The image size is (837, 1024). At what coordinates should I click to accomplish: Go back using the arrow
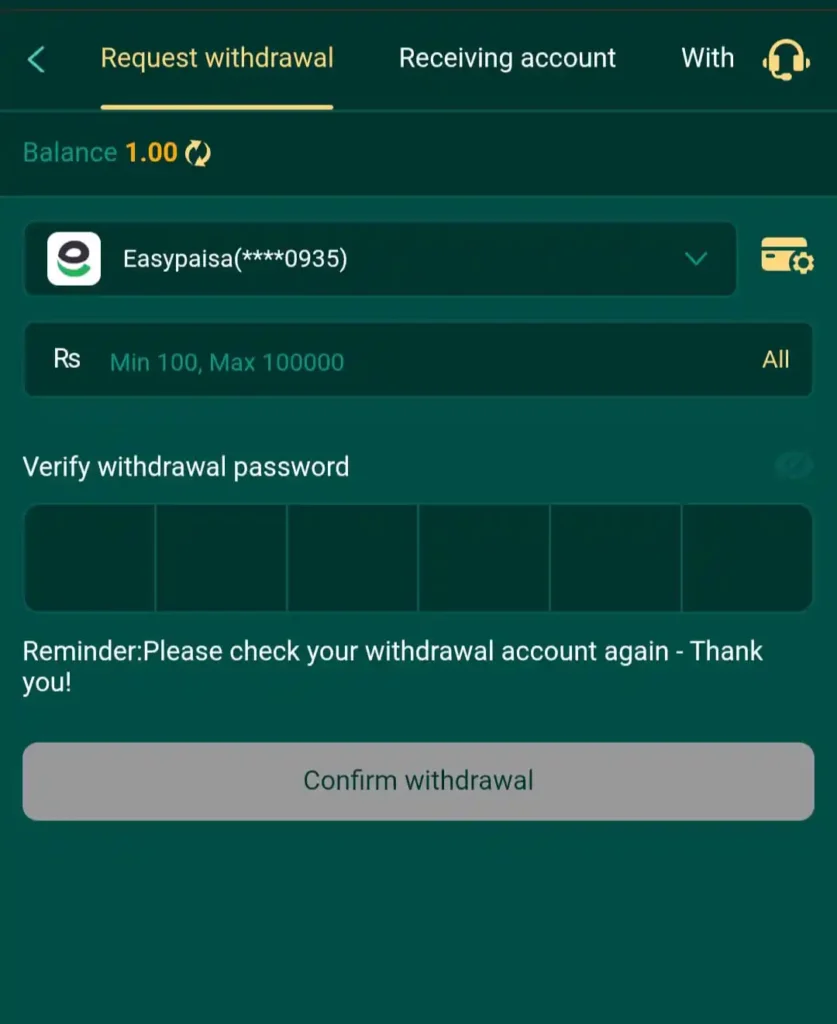36,59
